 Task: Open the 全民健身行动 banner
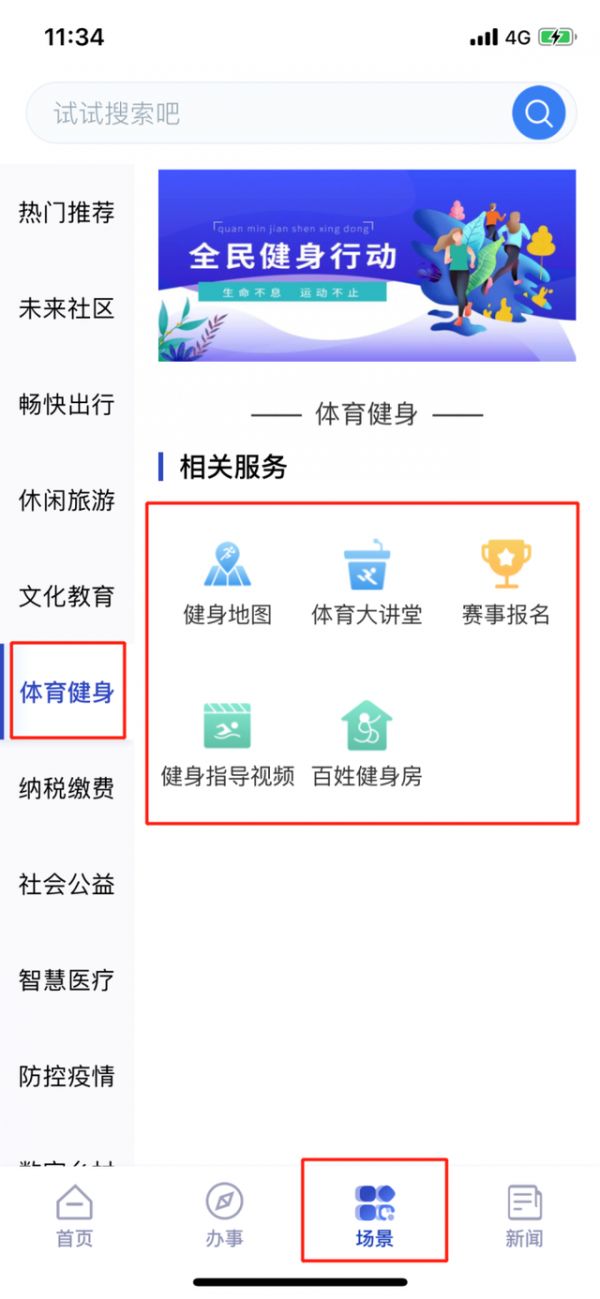pyautogui.click(x=367, y=265)
